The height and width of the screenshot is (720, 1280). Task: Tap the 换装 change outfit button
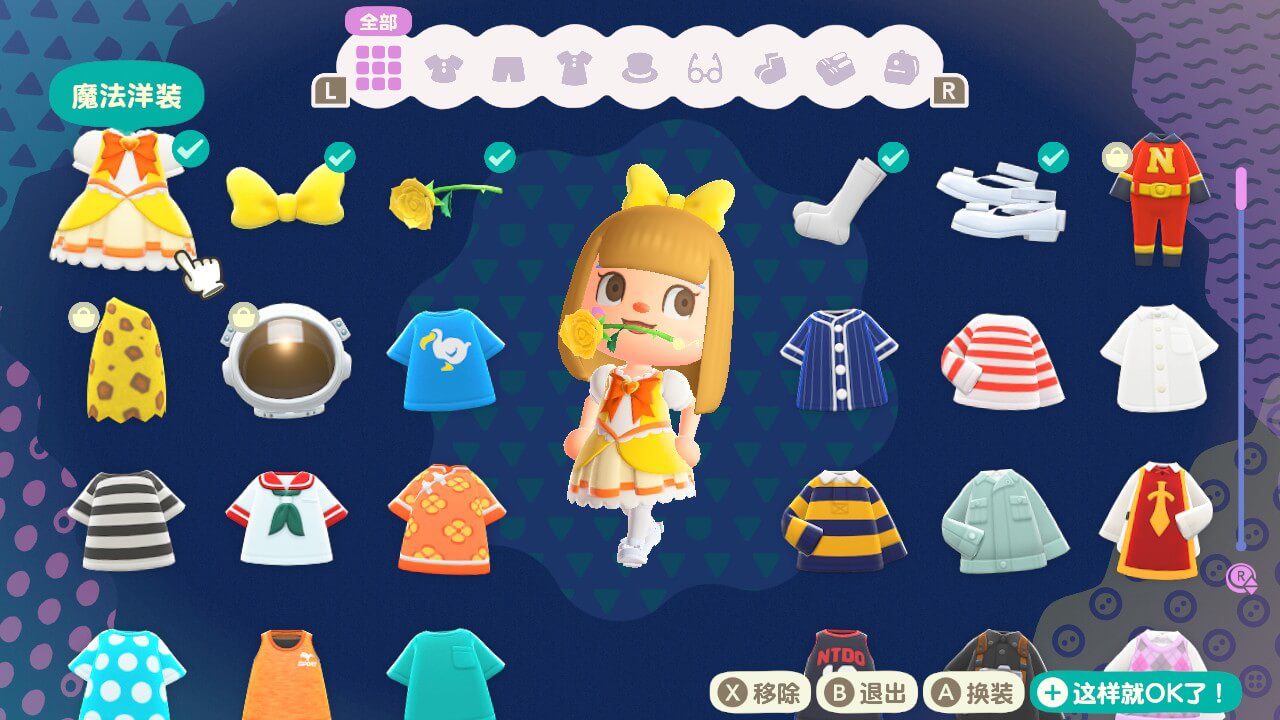[x=973, y=692]
